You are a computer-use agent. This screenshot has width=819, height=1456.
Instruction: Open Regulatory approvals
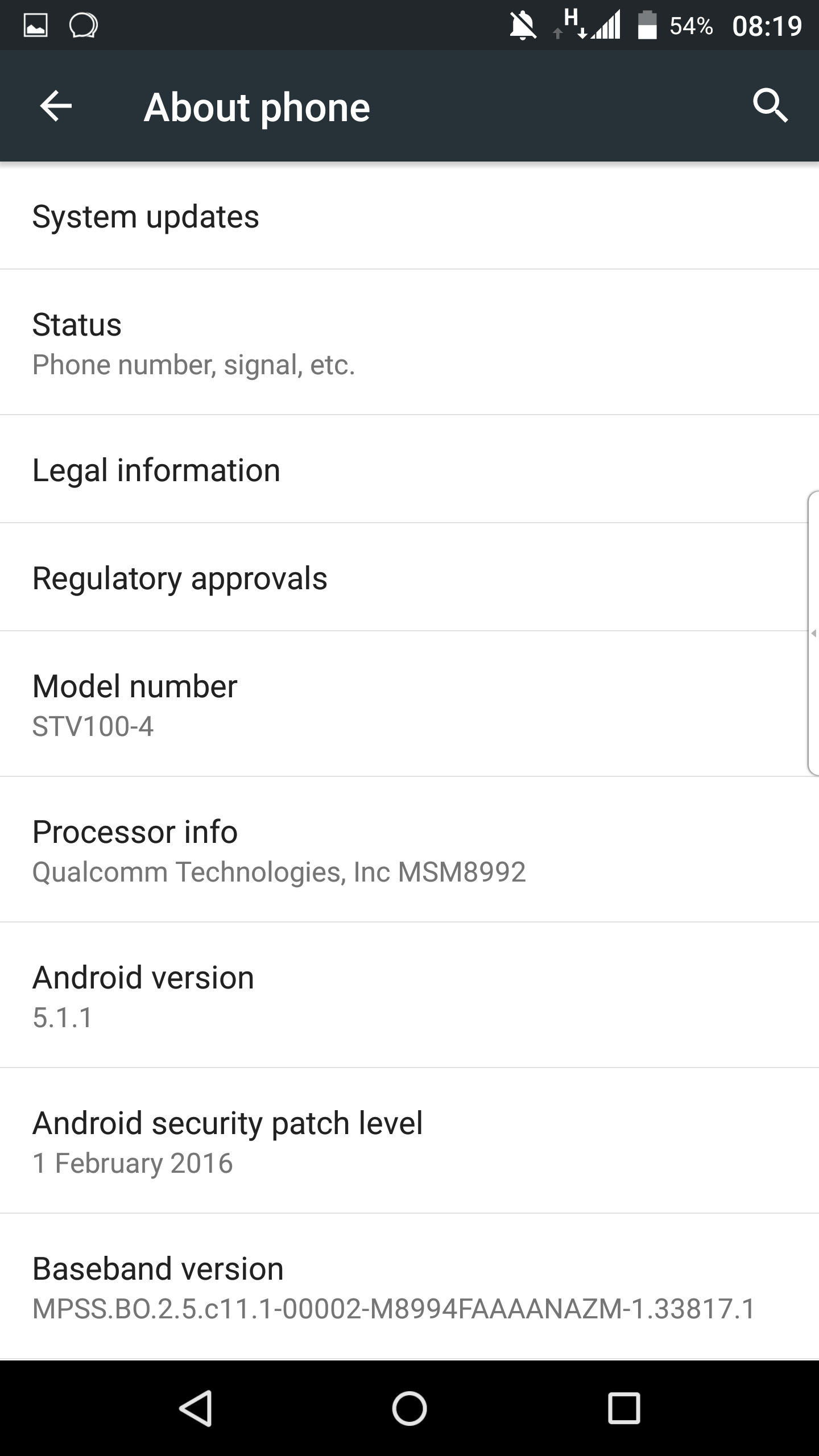[x=409, y=577]
